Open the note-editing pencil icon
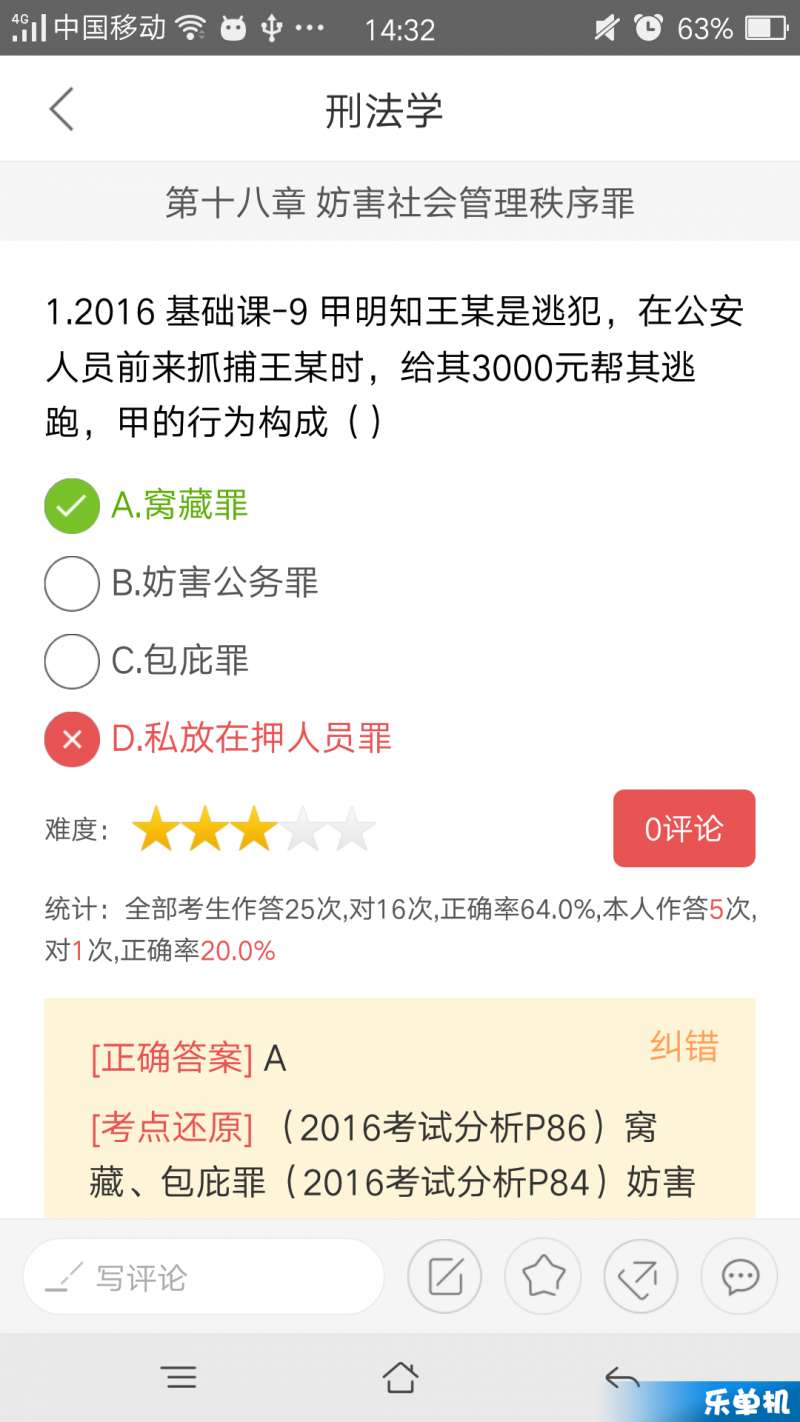This screenshot has width=800, height=1422. [x=445, y=1276]
